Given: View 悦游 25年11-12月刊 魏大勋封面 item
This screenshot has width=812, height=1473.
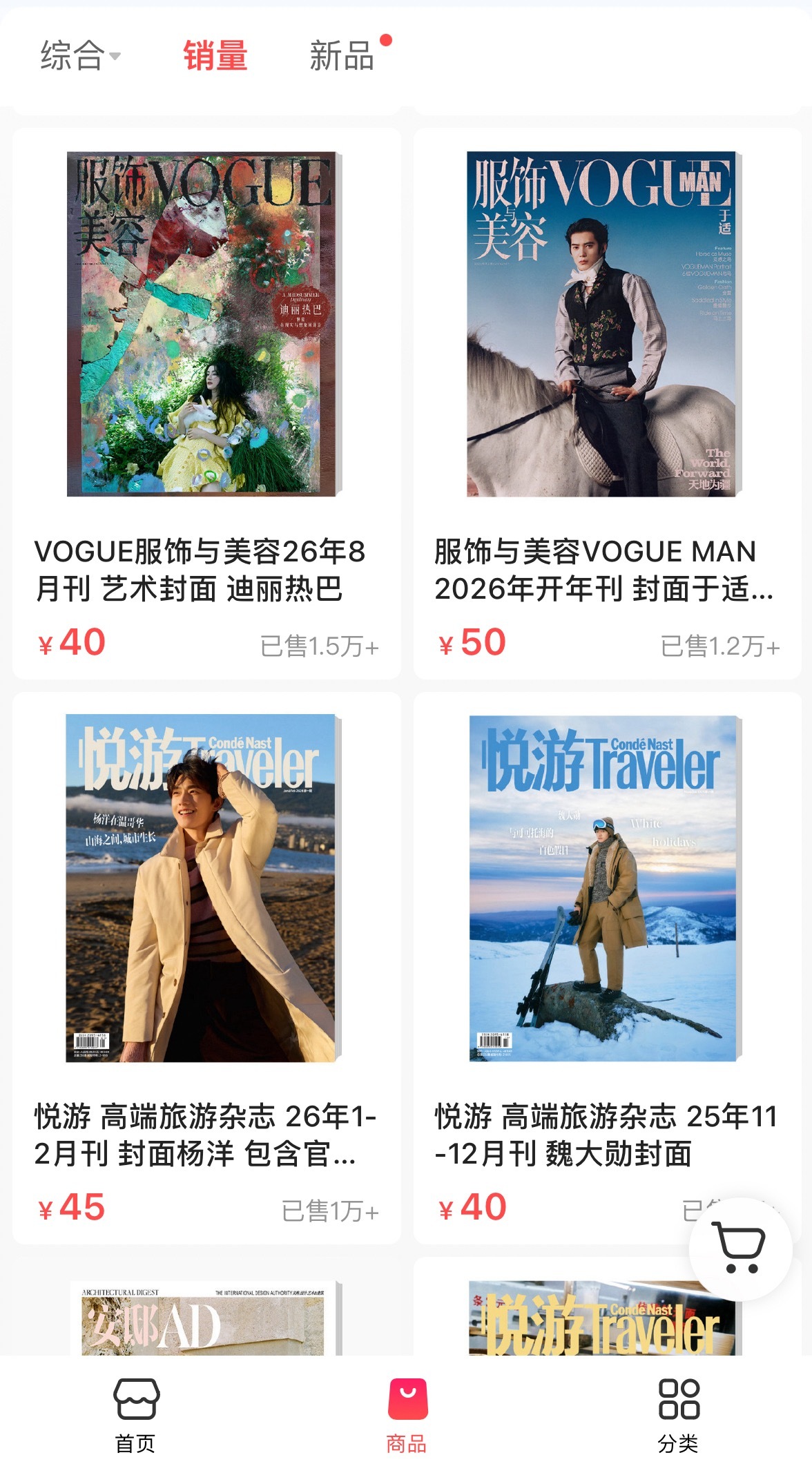Looking at the screenshot, I should 608,968.
